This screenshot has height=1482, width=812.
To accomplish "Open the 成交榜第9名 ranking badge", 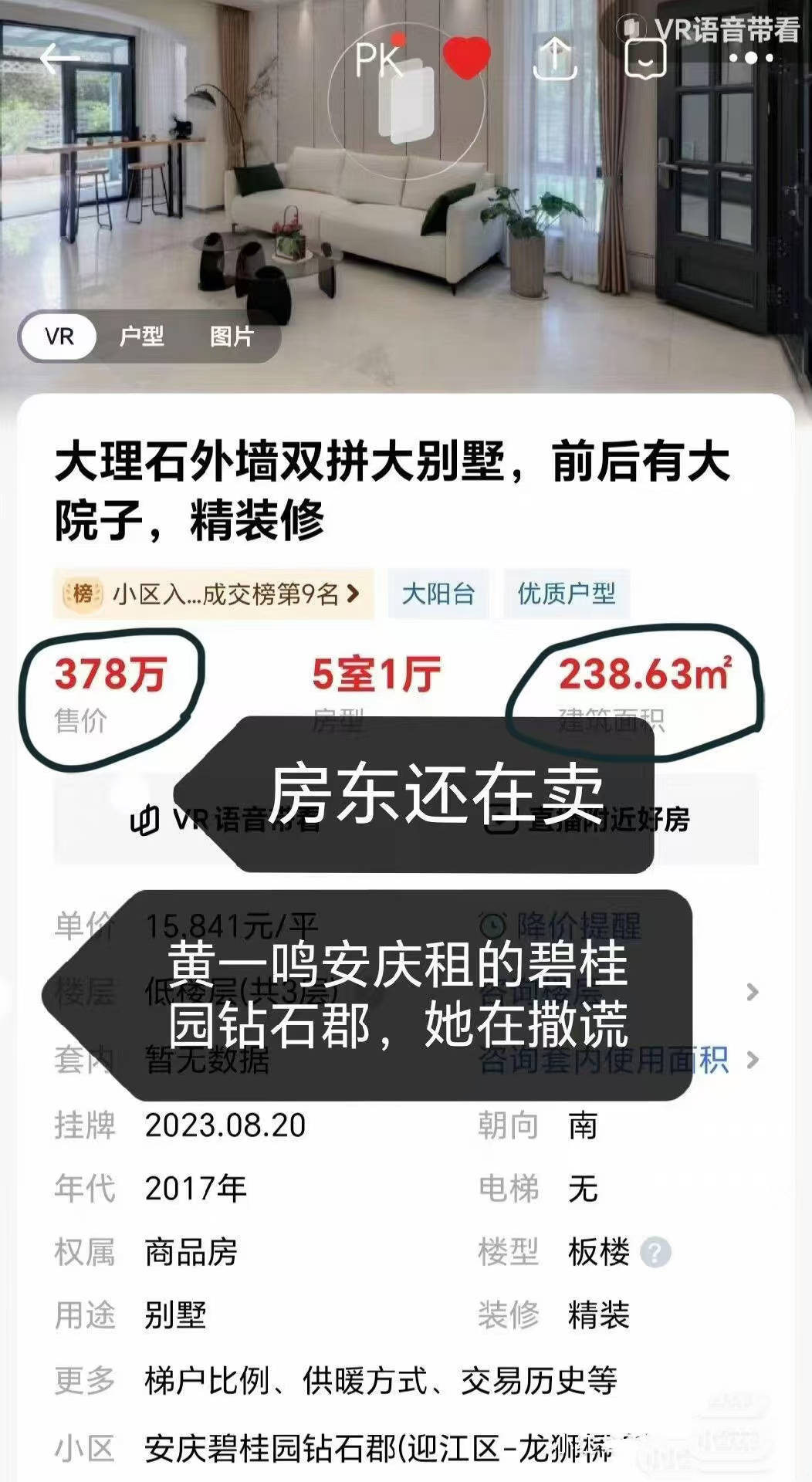I will tap(214, 594).
